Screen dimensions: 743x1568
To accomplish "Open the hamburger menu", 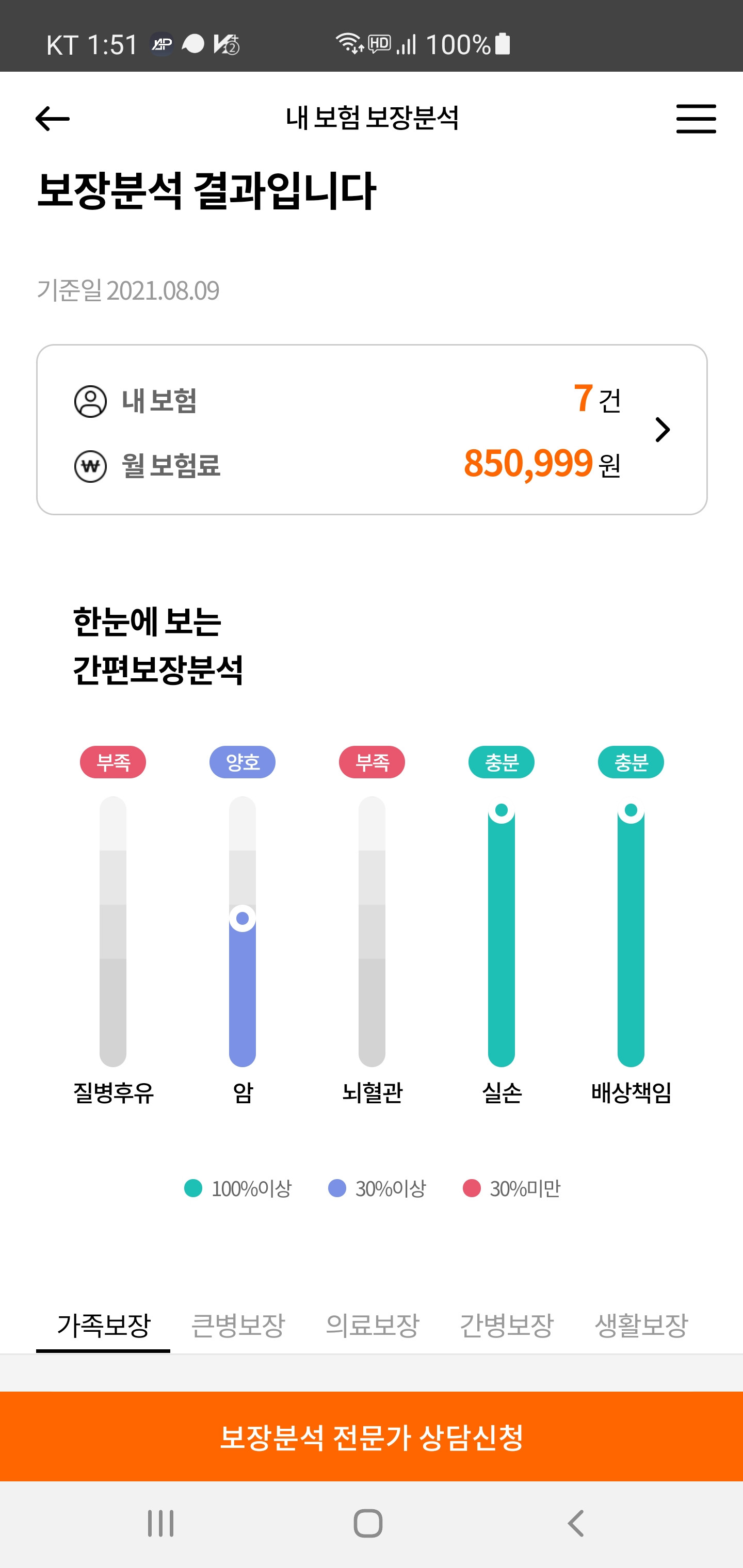I will (x=696, y=119).
